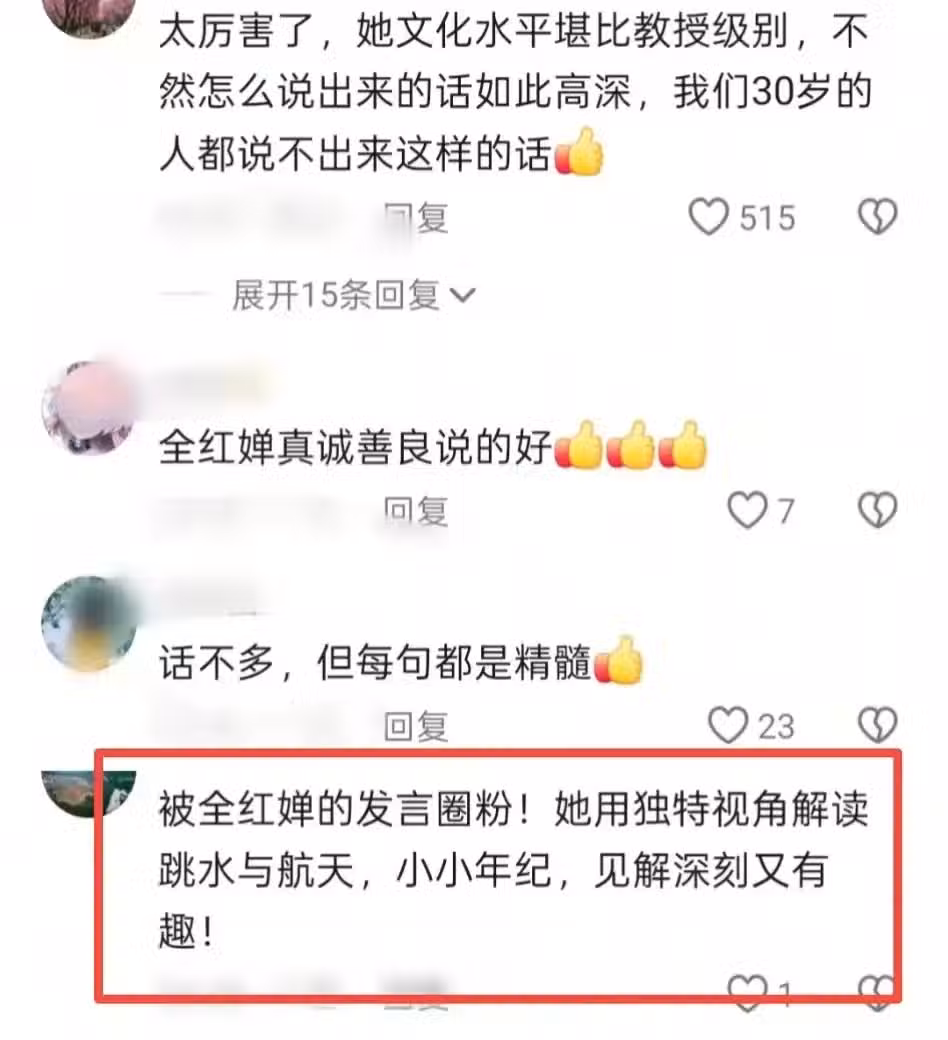Screen dimensions: 948x1040
Task: Dislike the 话不多，但每句都是精髓 comment
Action: pos(878,724)
